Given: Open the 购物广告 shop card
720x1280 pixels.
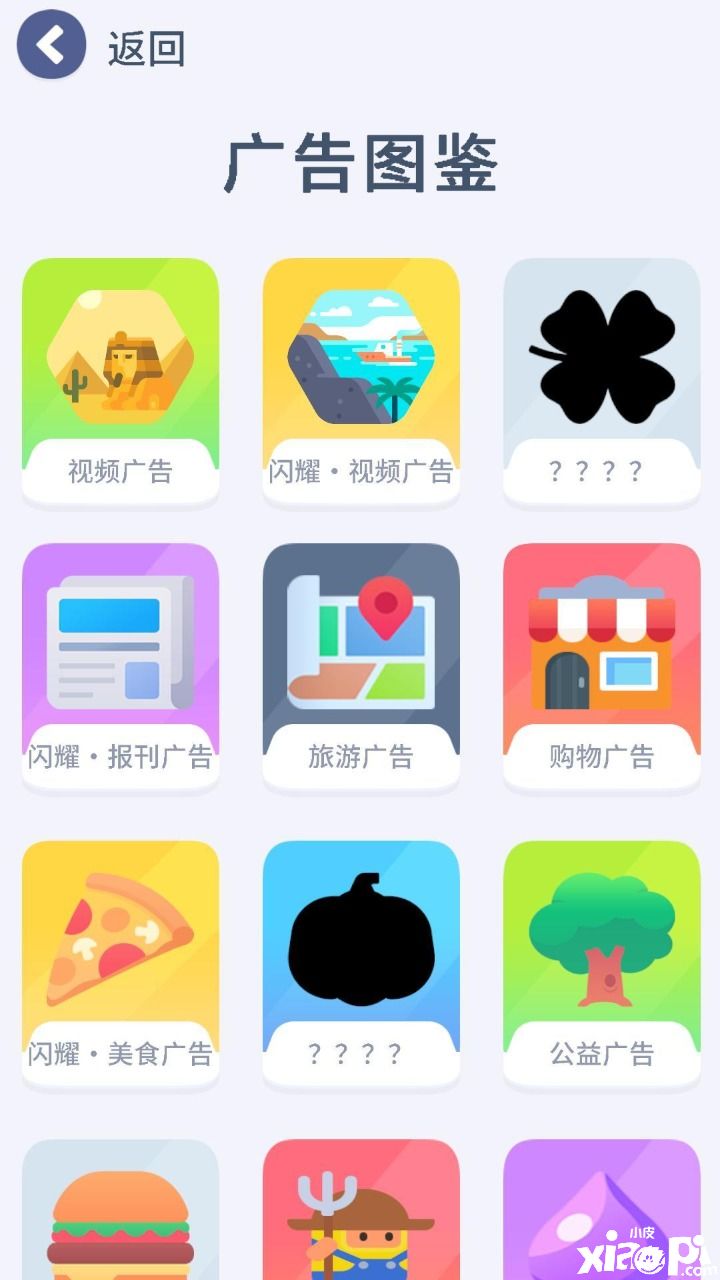Looking at the screenshot, I should coord(601,665).
